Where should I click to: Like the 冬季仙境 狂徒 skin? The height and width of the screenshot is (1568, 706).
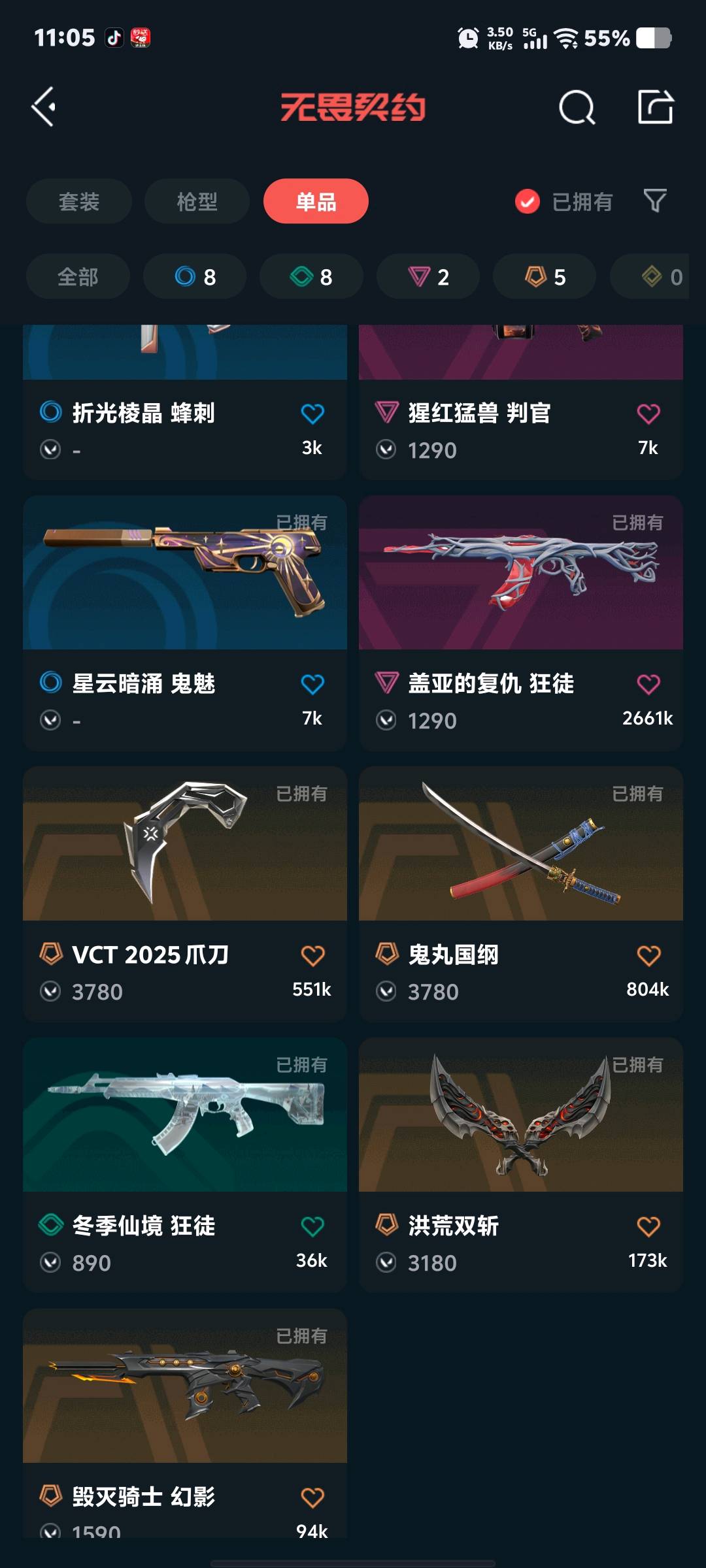312,1226
